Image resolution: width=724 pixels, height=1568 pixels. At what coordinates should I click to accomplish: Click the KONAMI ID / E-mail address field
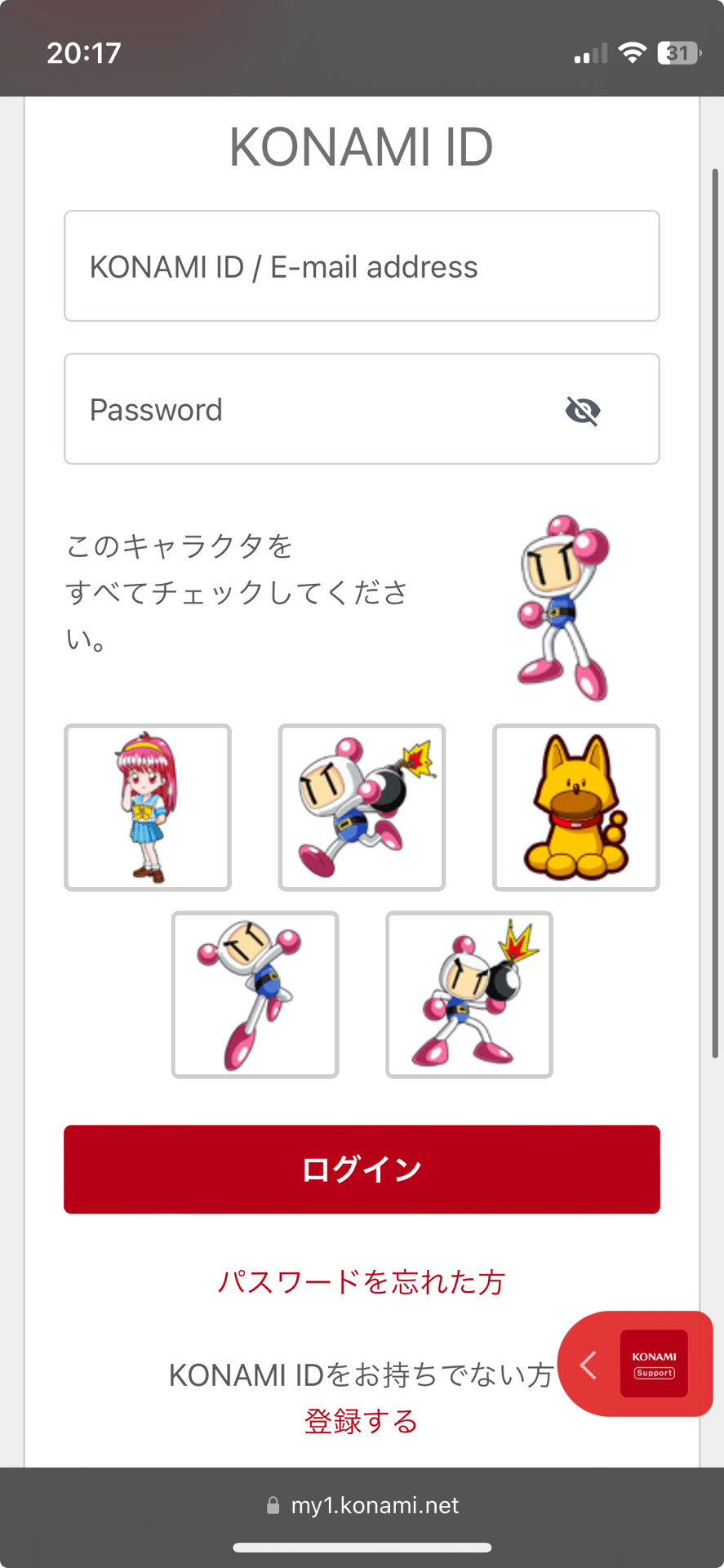click(362, 266)
